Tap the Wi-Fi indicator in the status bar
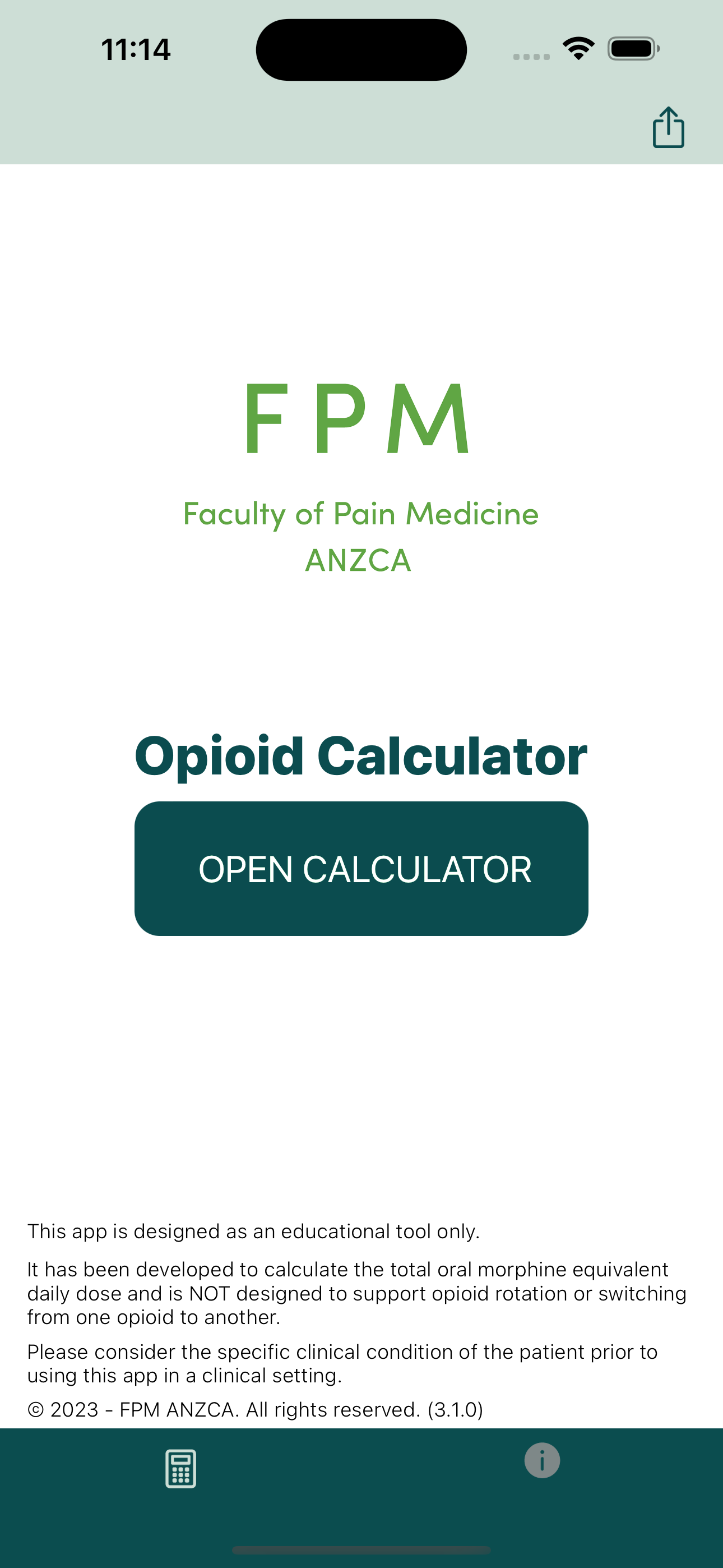723x1568 pixels. tap(577, 49)
